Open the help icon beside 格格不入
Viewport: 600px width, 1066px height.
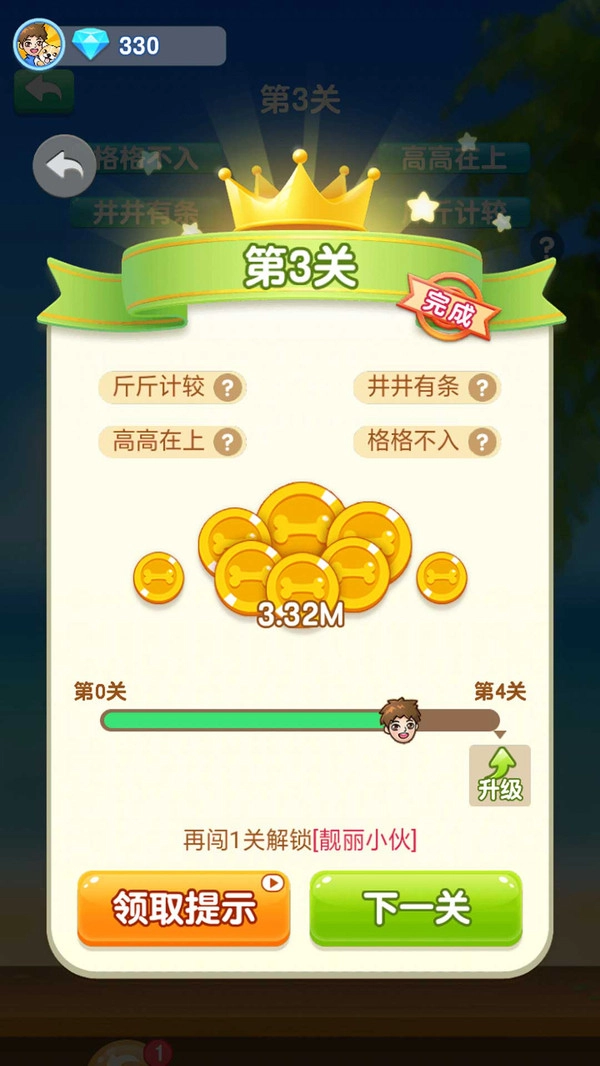tap(482, 442)
